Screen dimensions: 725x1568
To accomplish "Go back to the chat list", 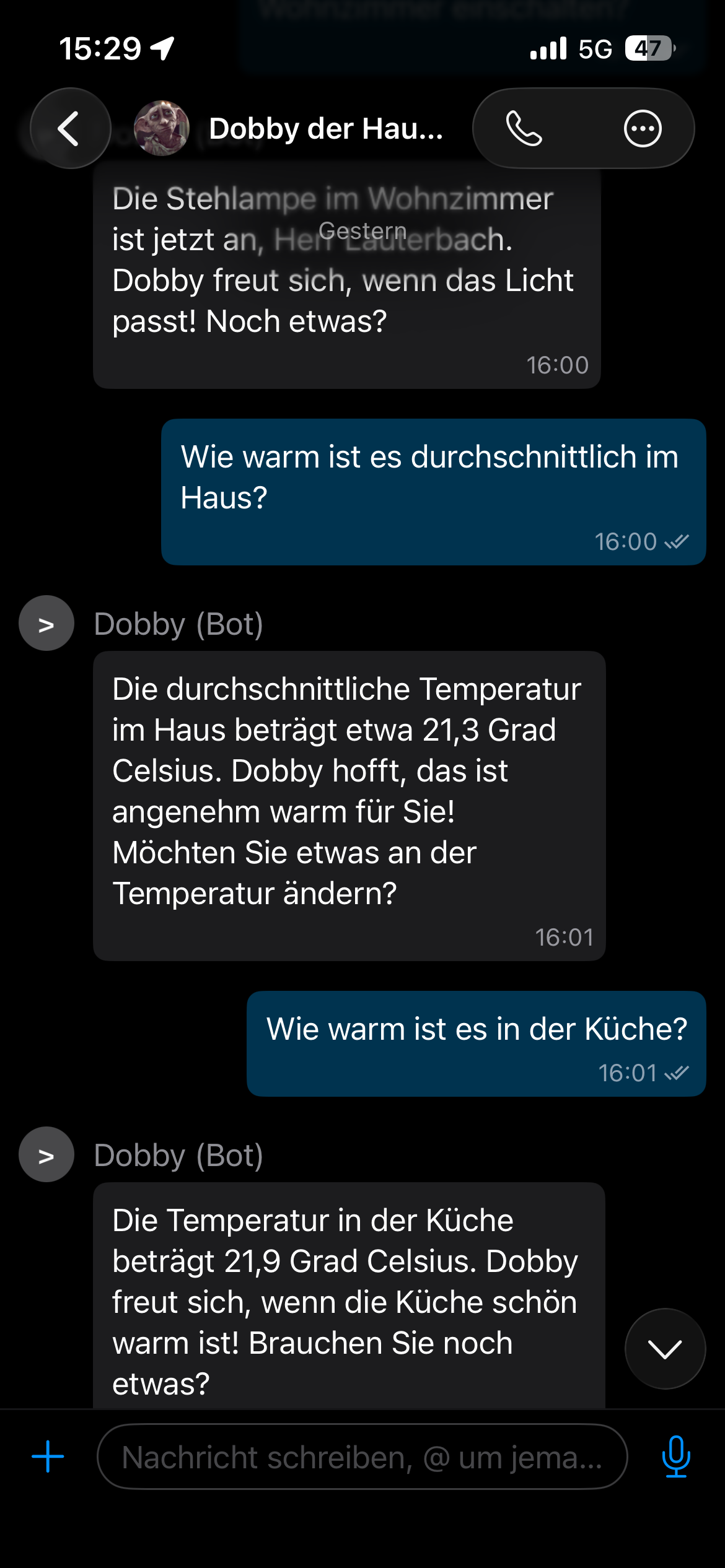I will [x=70, y=129].
